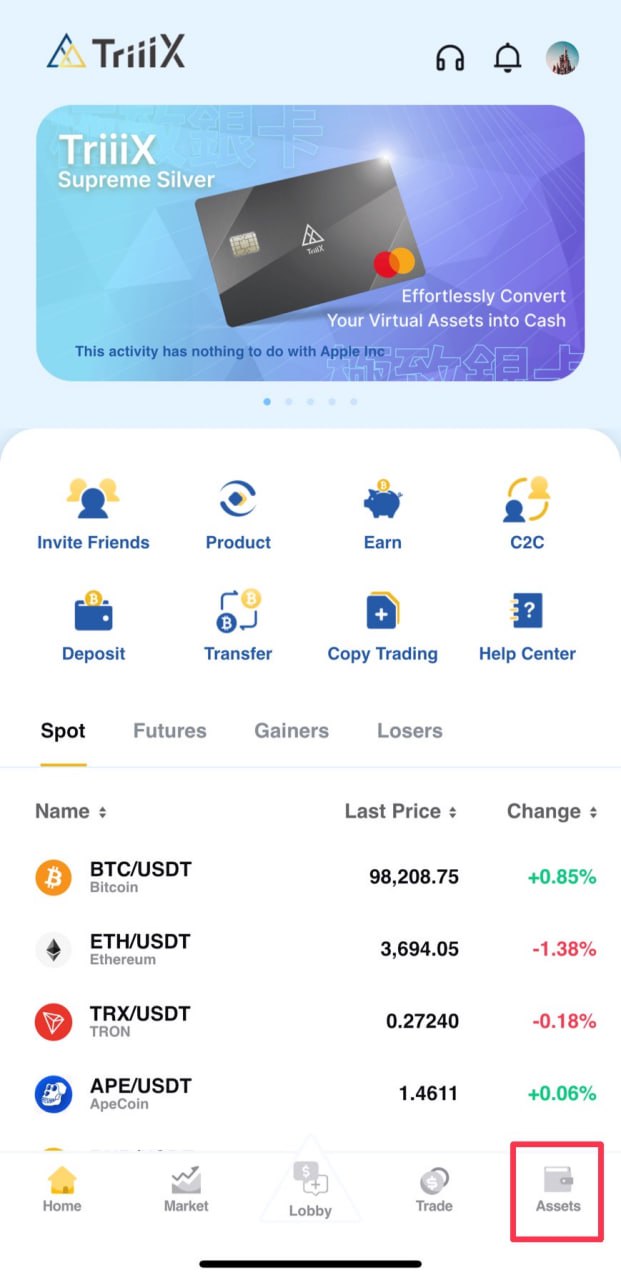This screenshot has height=1280, width=621.
Task: Show the Losers tab
Action: (409, 731)
